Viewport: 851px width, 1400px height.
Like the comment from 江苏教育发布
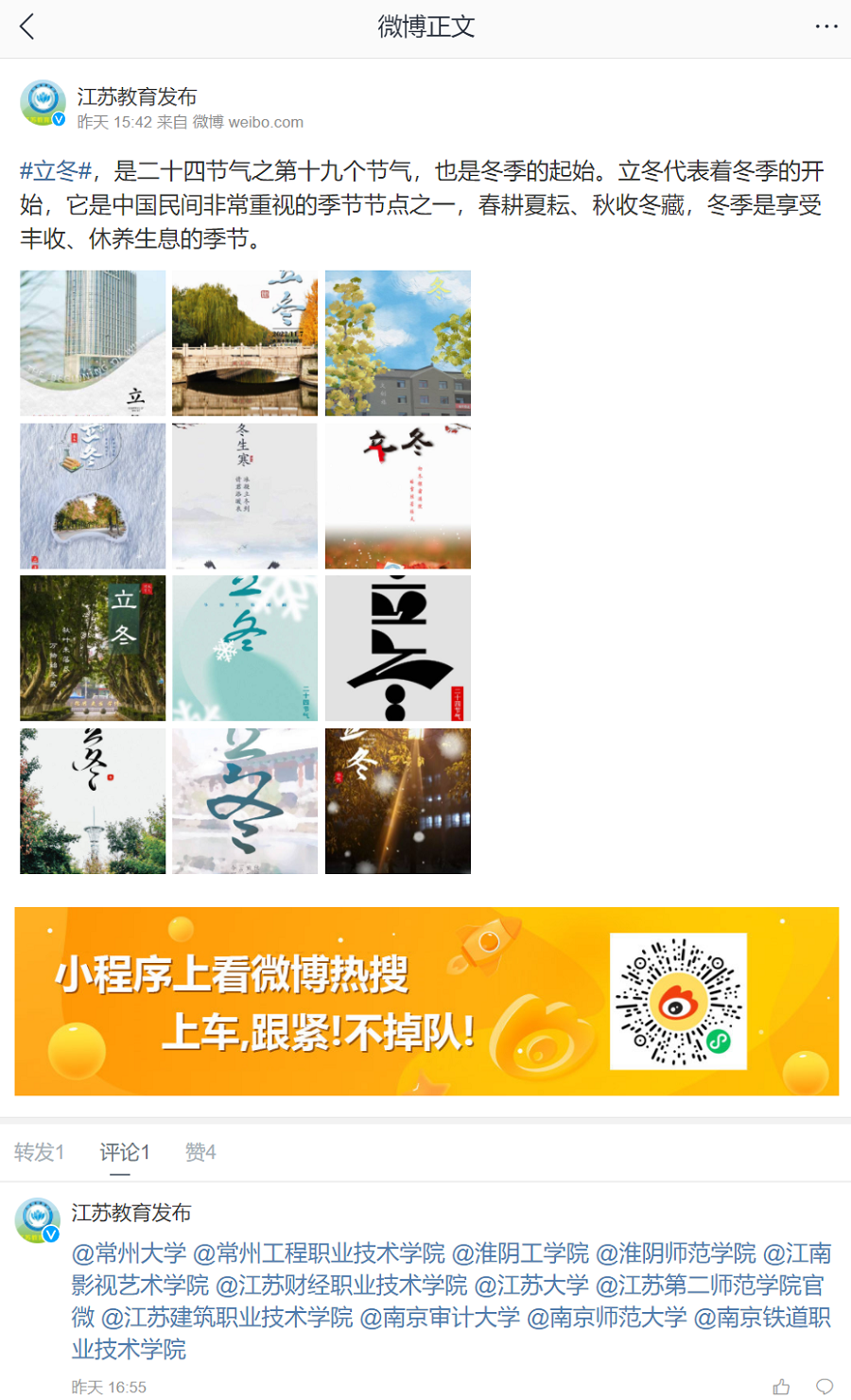[x=781, y=1387]
